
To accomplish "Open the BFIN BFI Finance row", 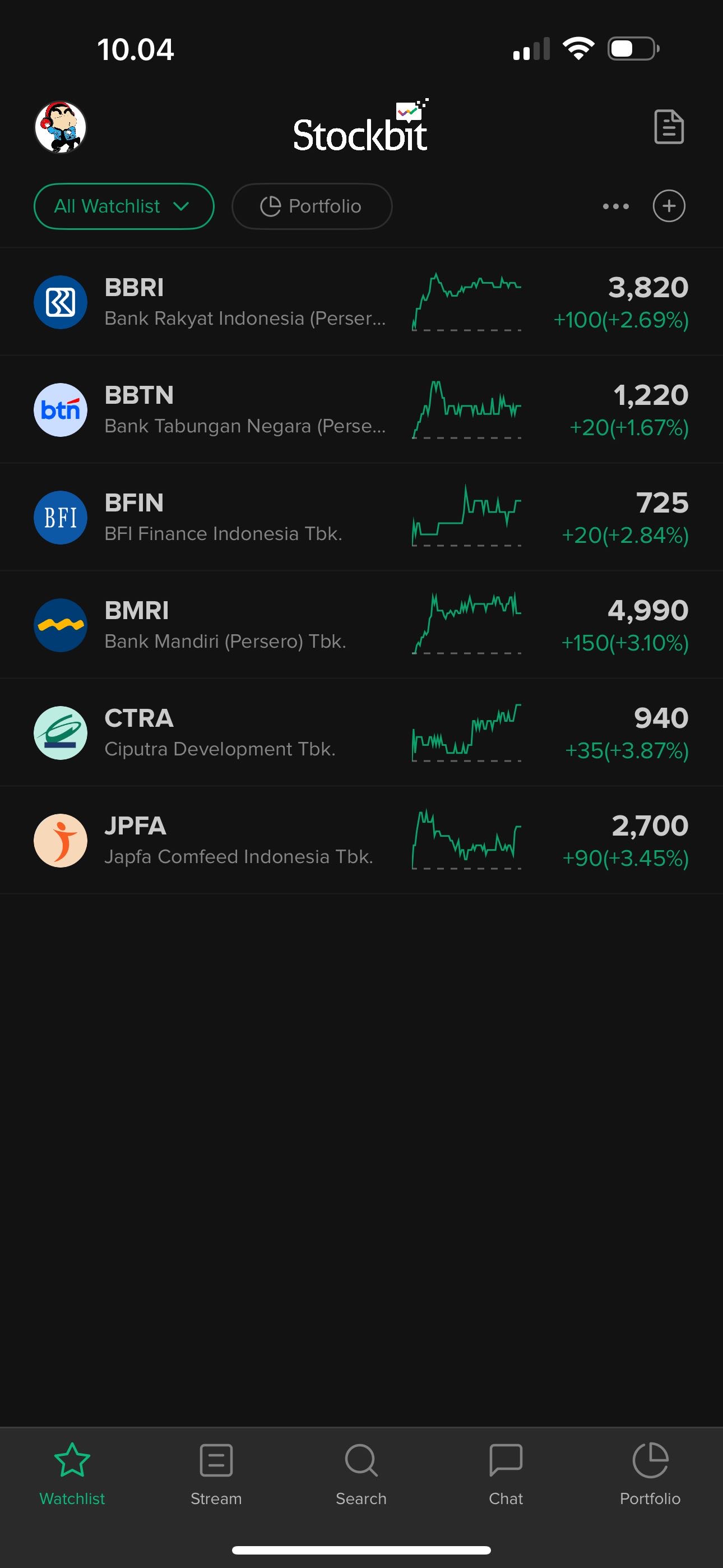I will coord(243,518).
